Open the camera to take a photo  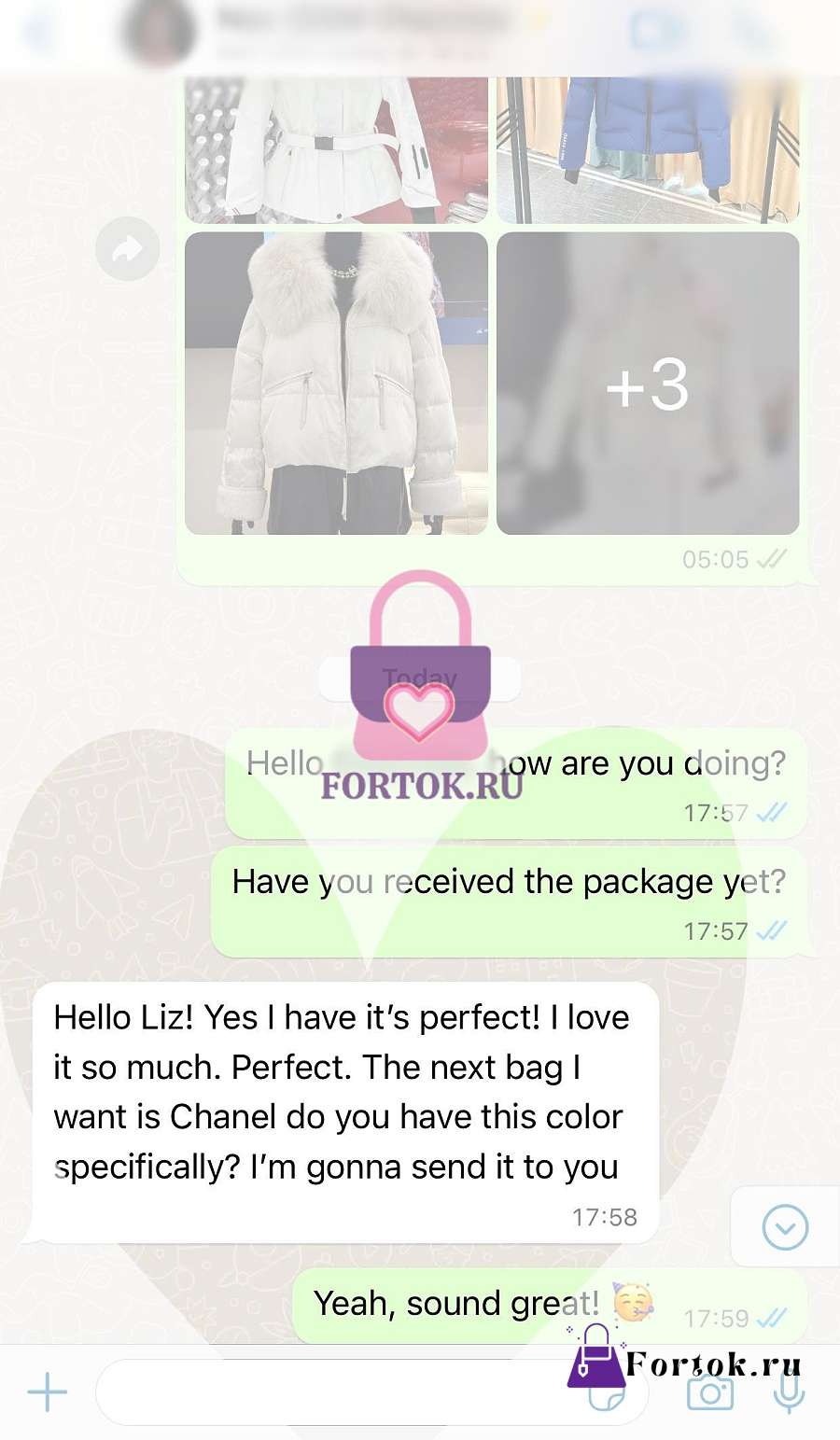(710, 1393)
